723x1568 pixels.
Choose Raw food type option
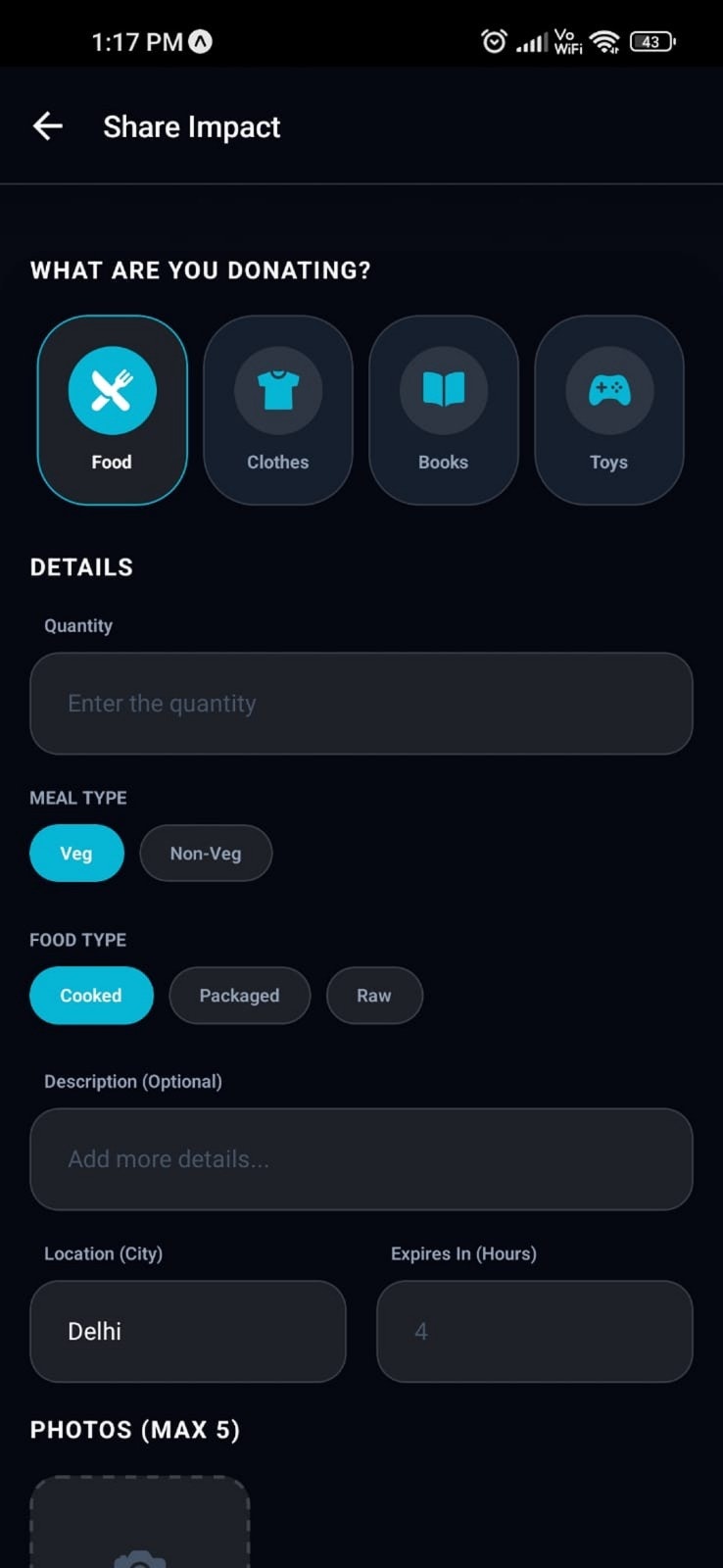point(374,995)
